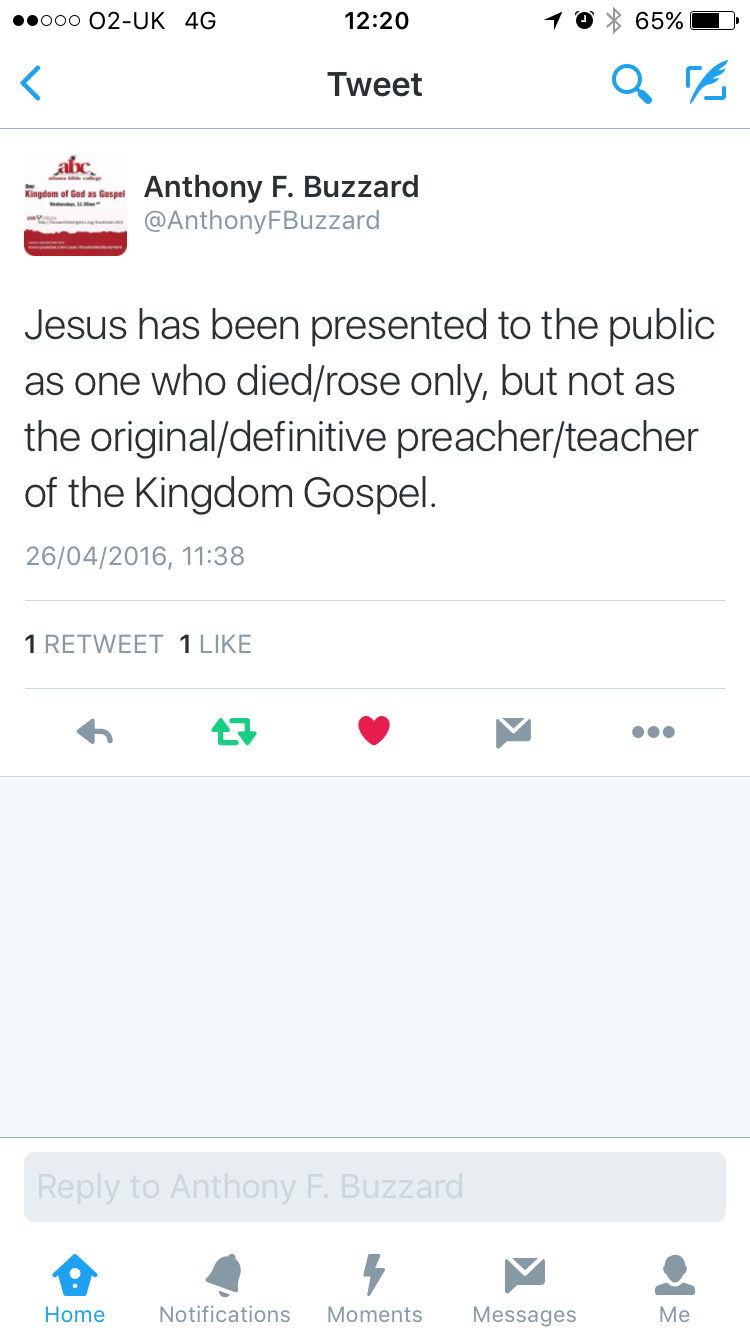Switch to the Home tab

click(75, 1289)
